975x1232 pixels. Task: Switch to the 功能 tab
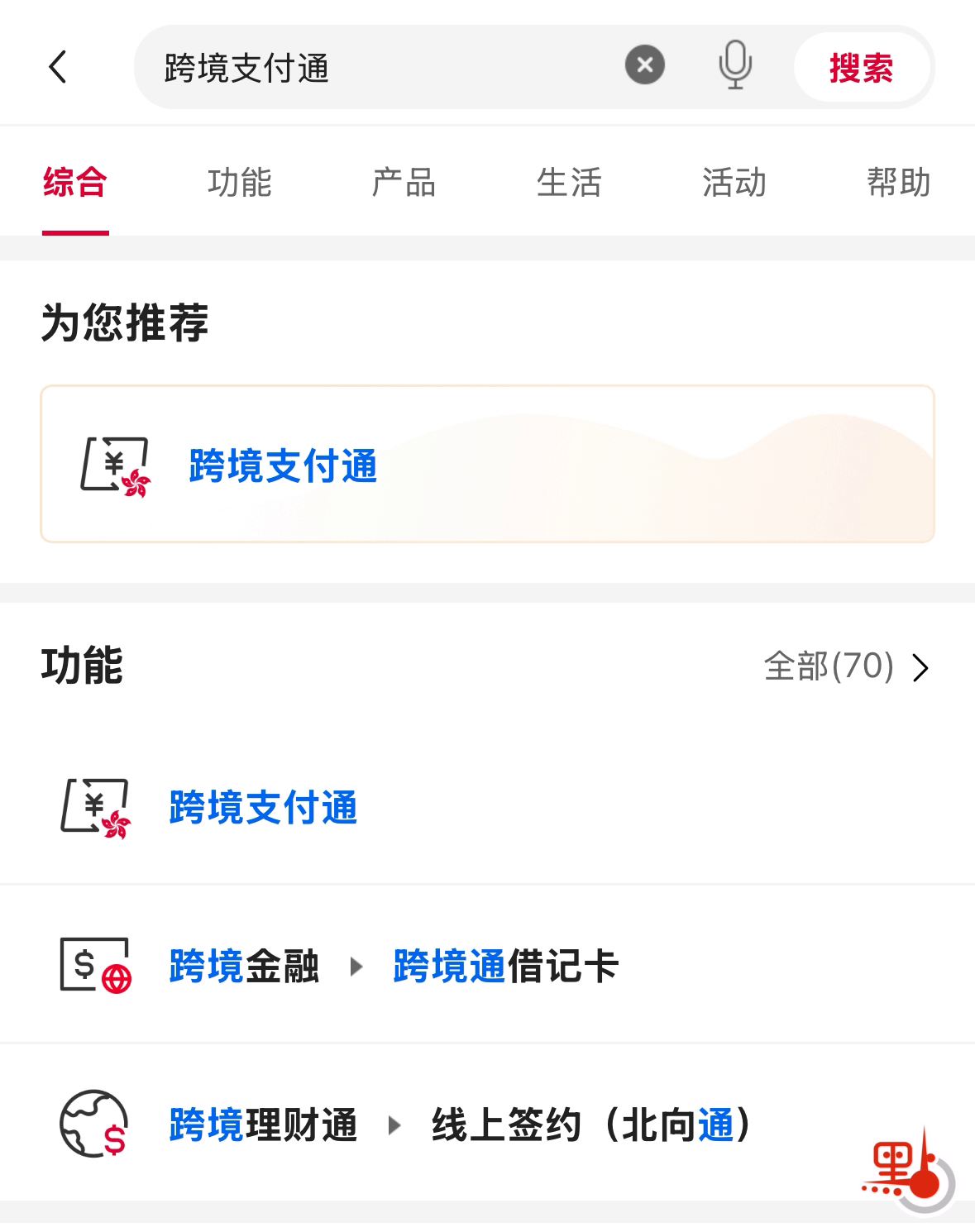[x=240, y=183]
